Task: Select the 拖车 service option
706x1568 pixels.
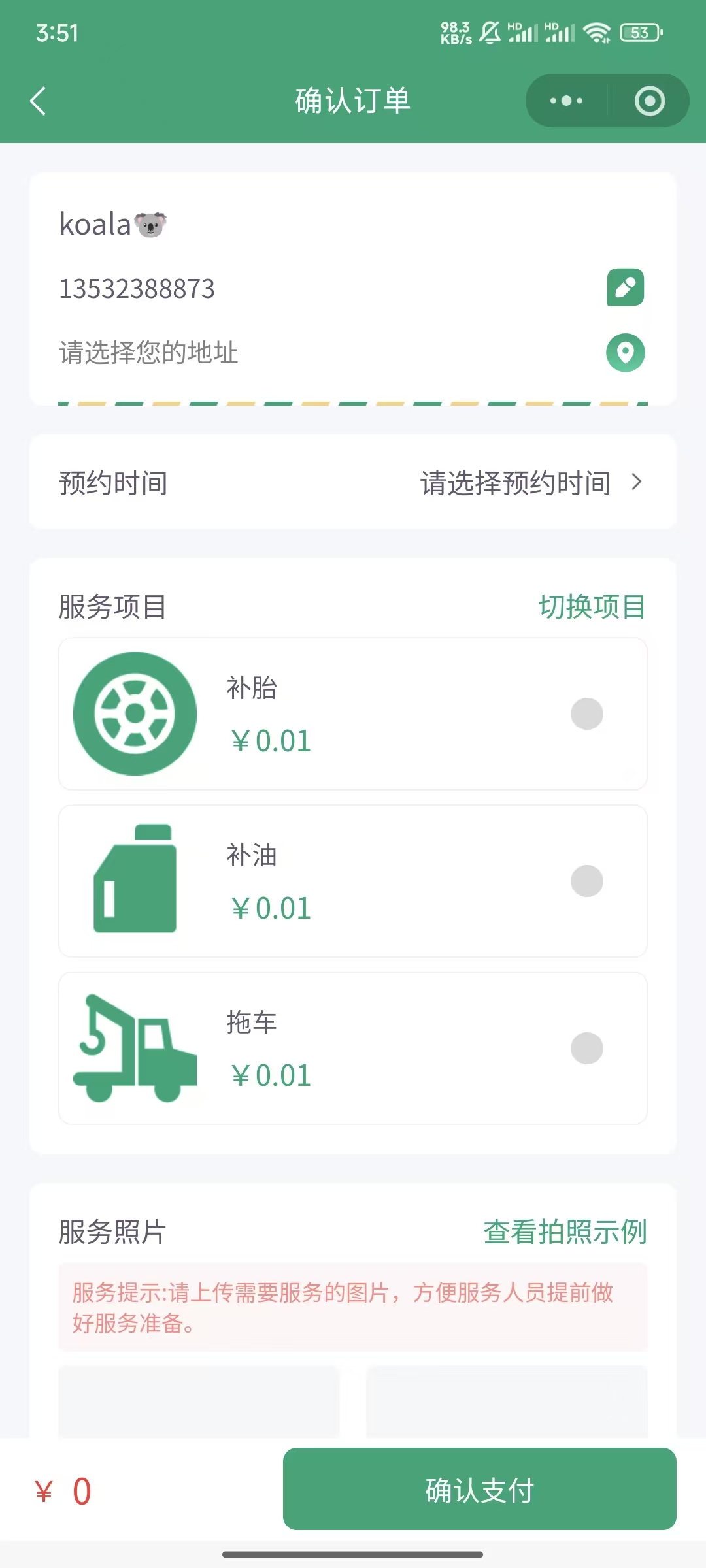Action: pyautogui.click(x=586, y=1048)
